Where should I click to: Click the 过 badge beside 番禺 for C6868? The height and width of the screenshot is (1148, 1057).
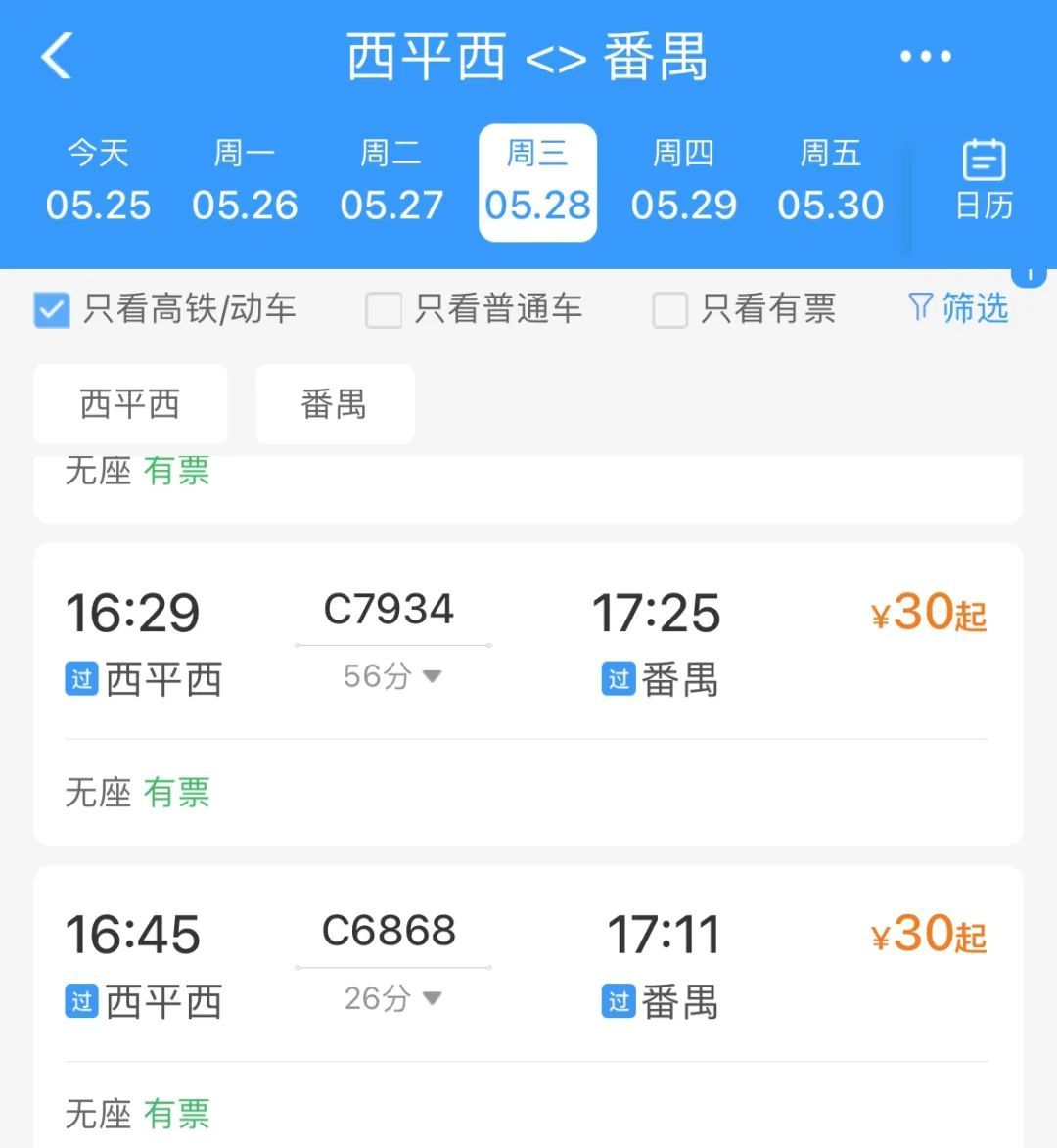tap(617, 1000)
